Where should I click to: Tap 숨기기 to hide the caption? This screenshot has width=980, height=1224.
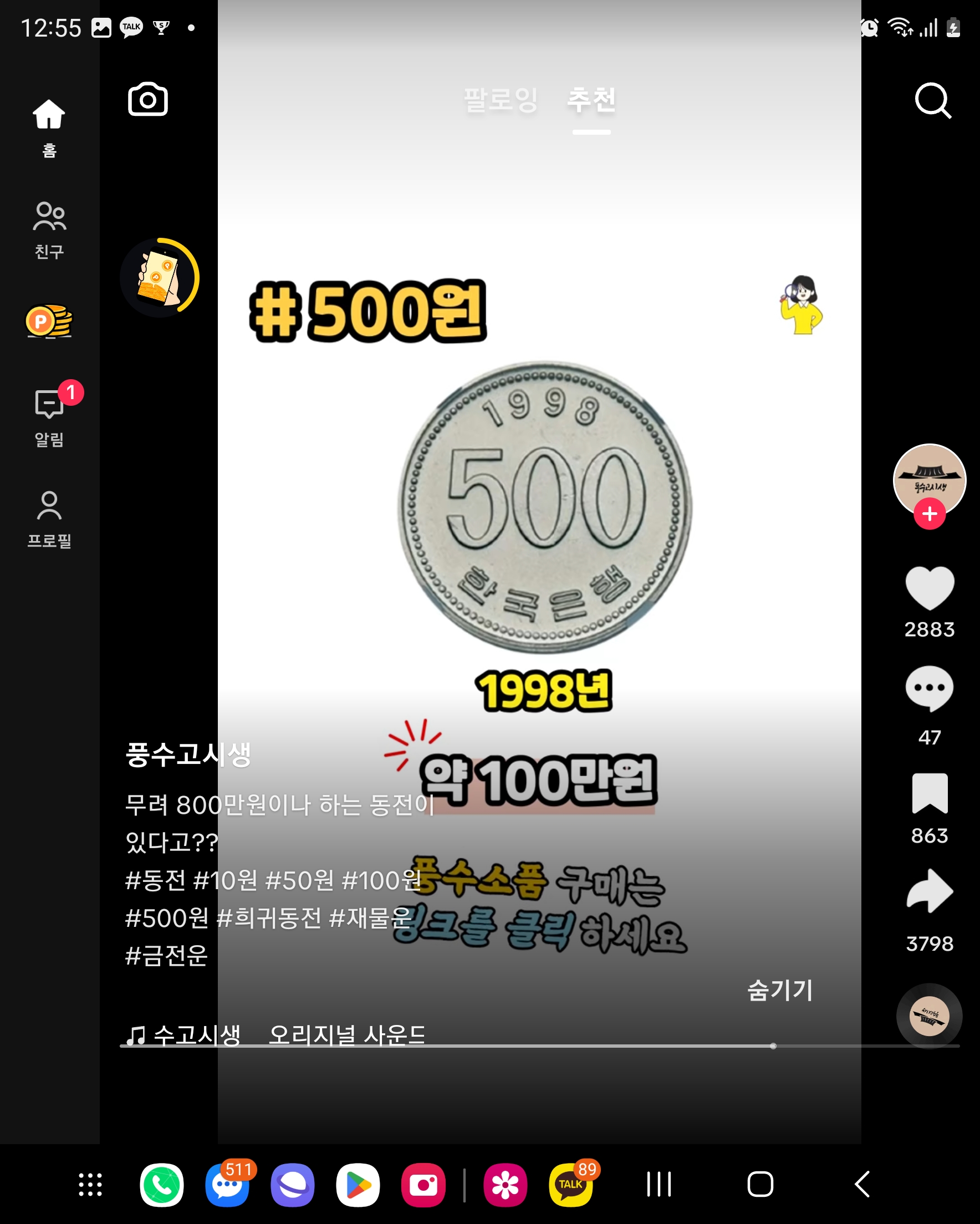779,991
